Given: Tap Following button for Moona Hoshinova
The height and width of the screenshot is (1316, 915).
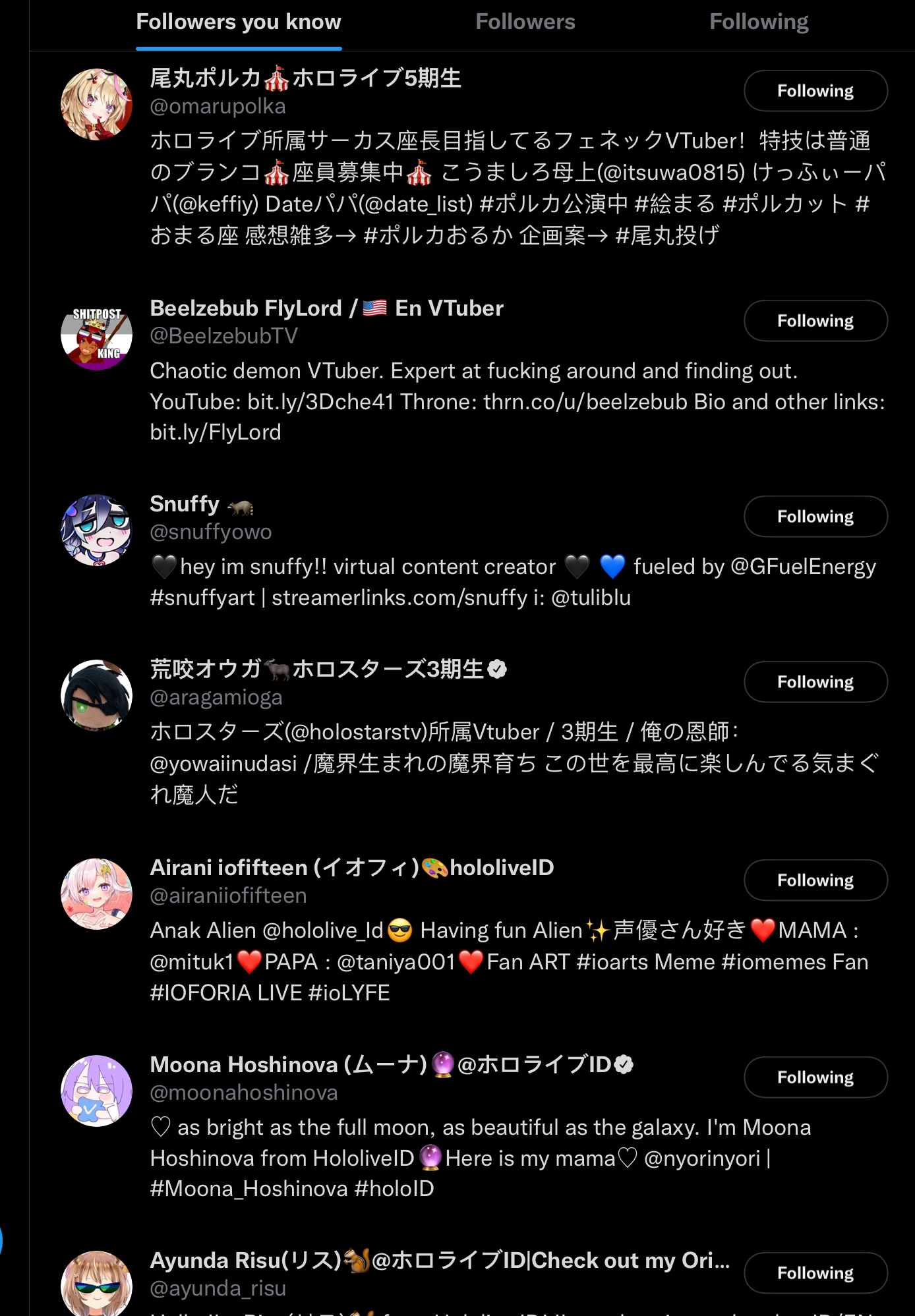Looking at the screenshot, I should (815, 1077).
